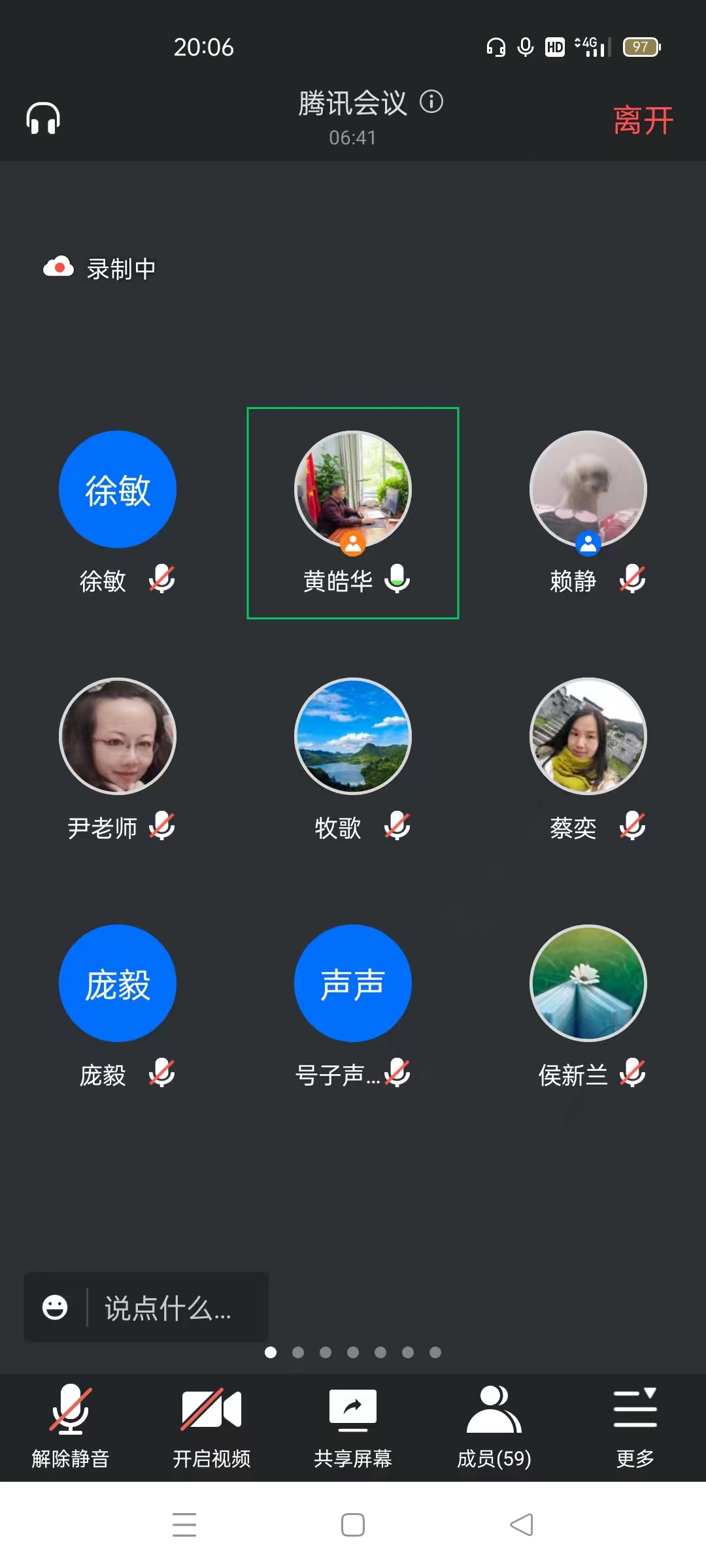Open participant 赖静's tile
This screenshot has height=1568, width=706.
(588, 490)
